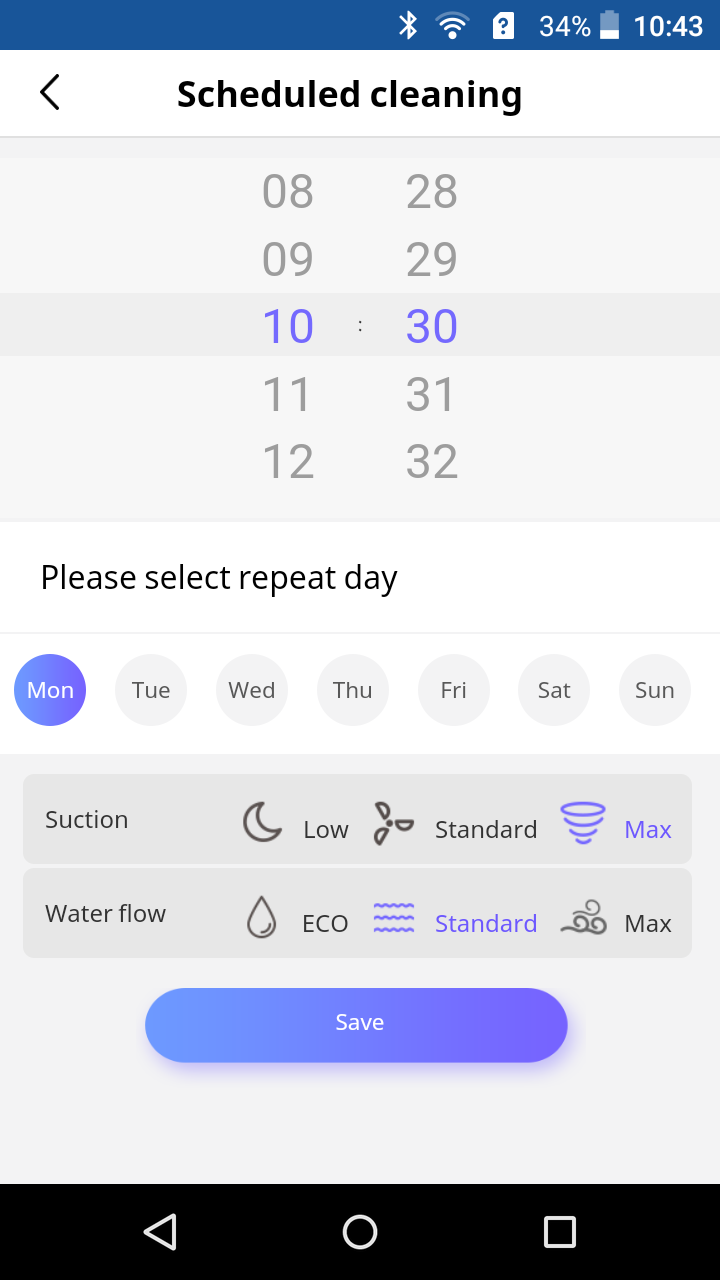This screenshot has width=720, height=1280.
Task: Set suction to Standard
Action: 456,826
